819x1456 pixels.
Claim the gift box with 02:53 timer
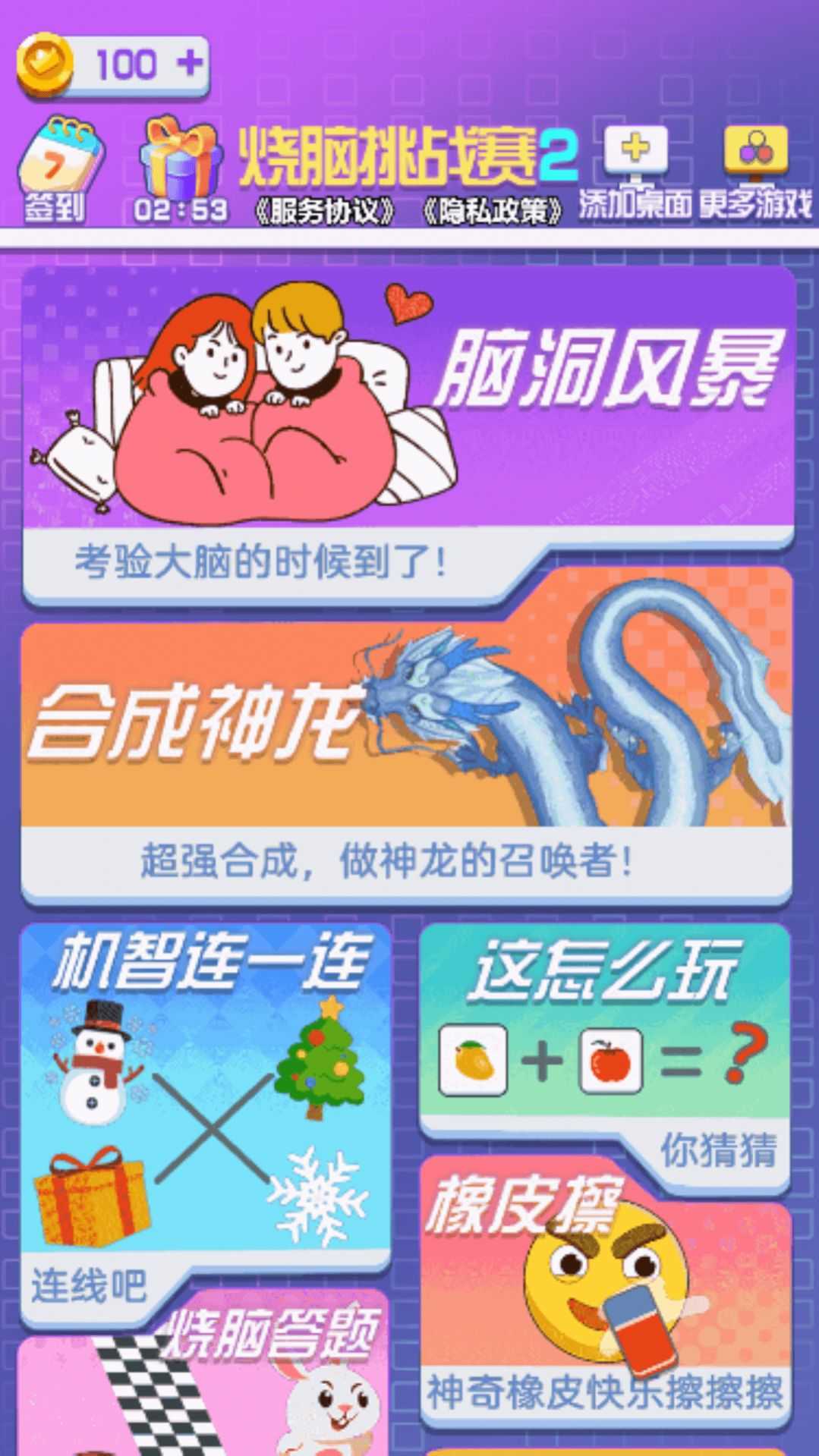point(178,156)
